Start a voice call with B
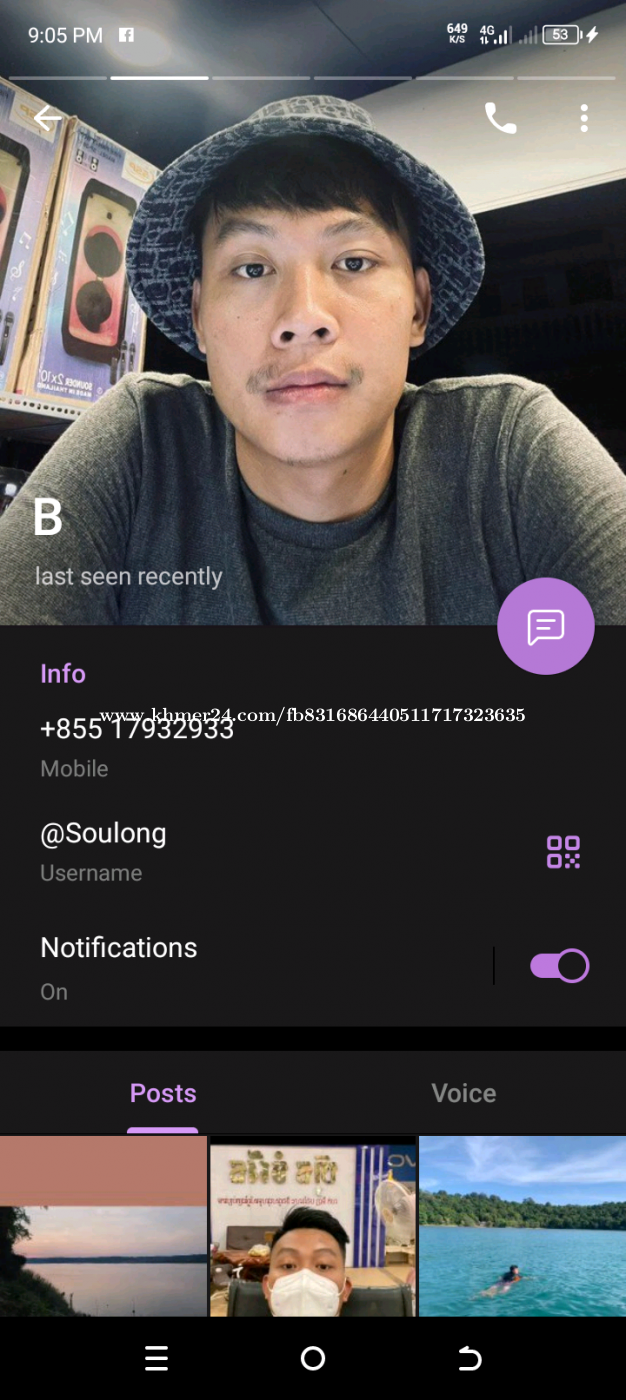 pyautogui.click(x=500, y=118)
